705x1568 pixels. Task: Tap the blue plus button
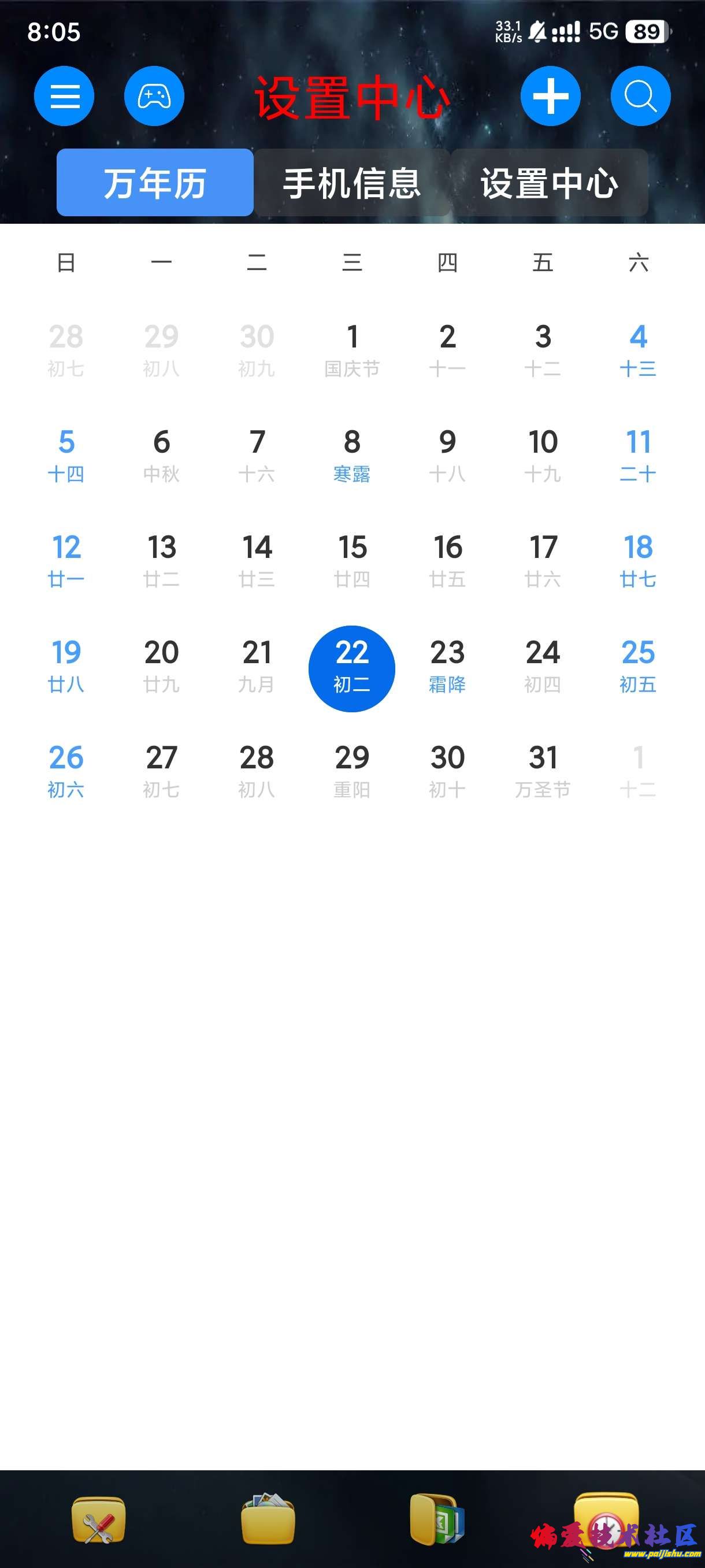click(x=551, y=96)
